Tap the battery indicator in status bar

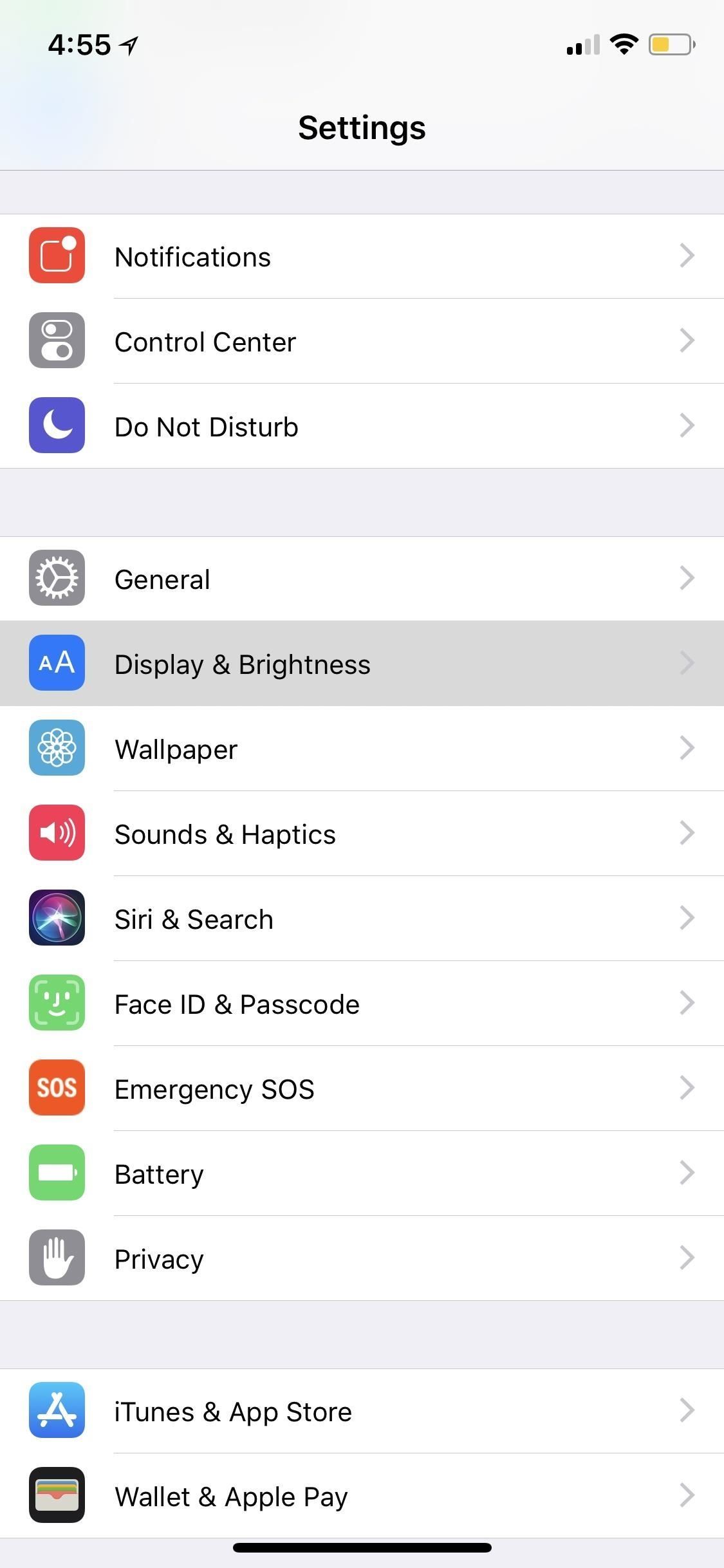[x=671, y=44]
